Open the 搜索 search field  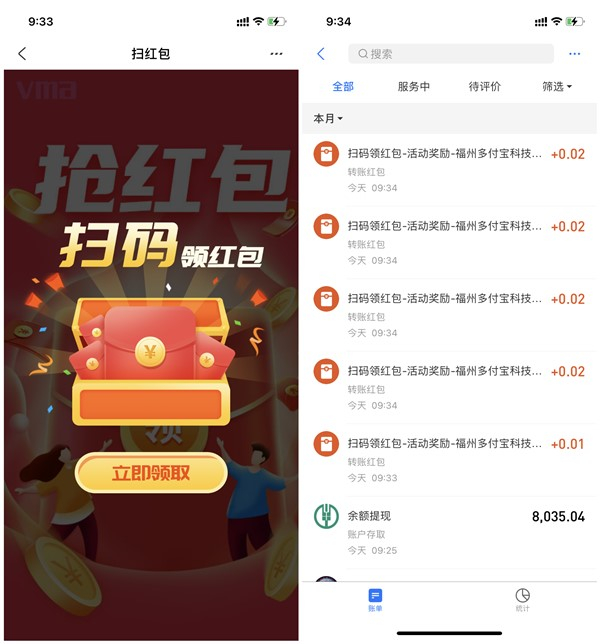[450, 54]
